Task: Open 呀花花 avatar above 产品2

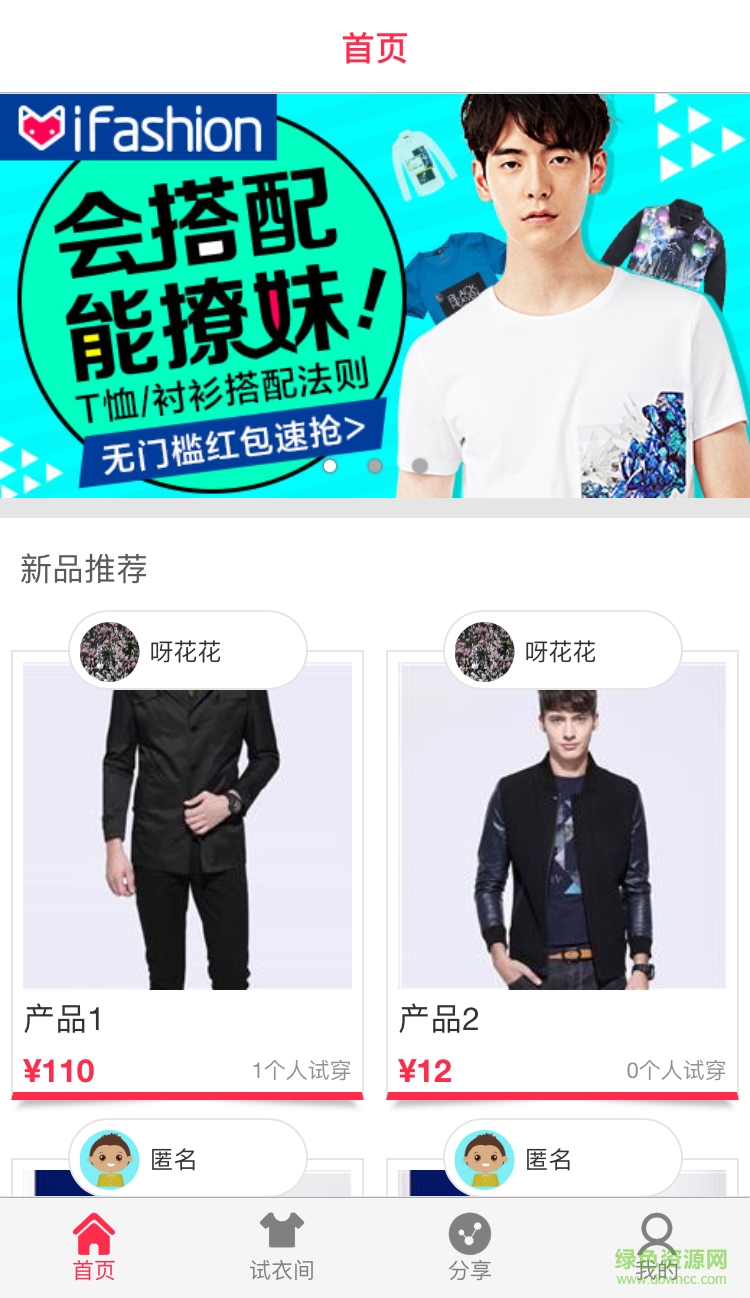Action: 484,651
